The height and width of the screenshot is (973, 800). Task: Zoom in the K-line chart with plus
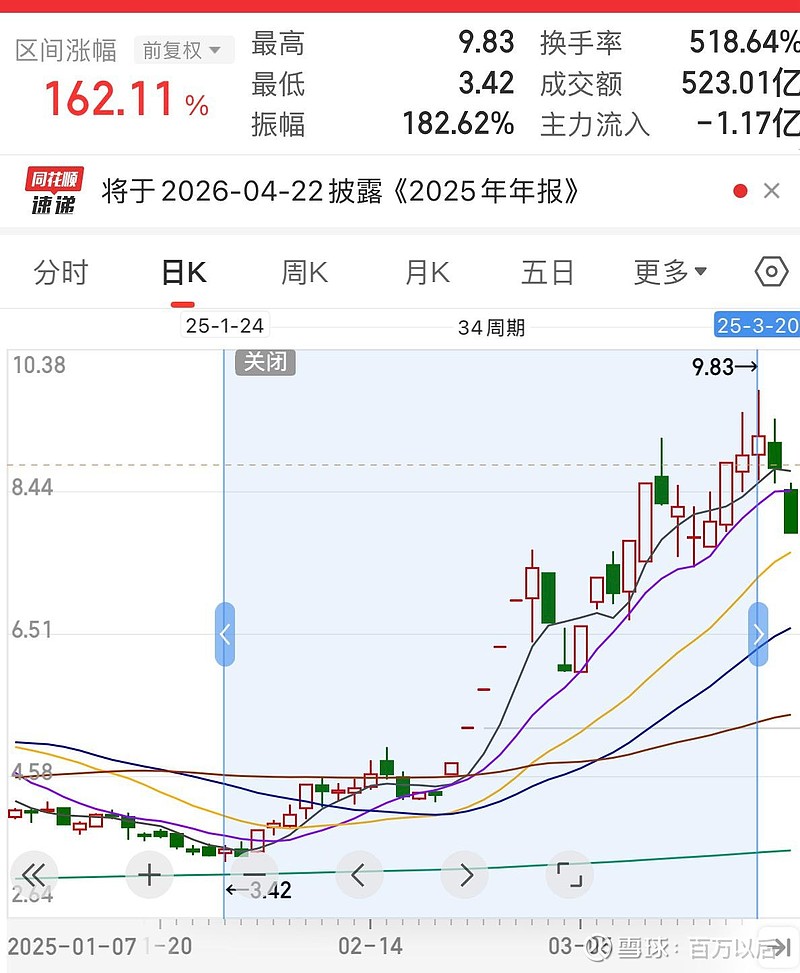[x=149, y=876]
